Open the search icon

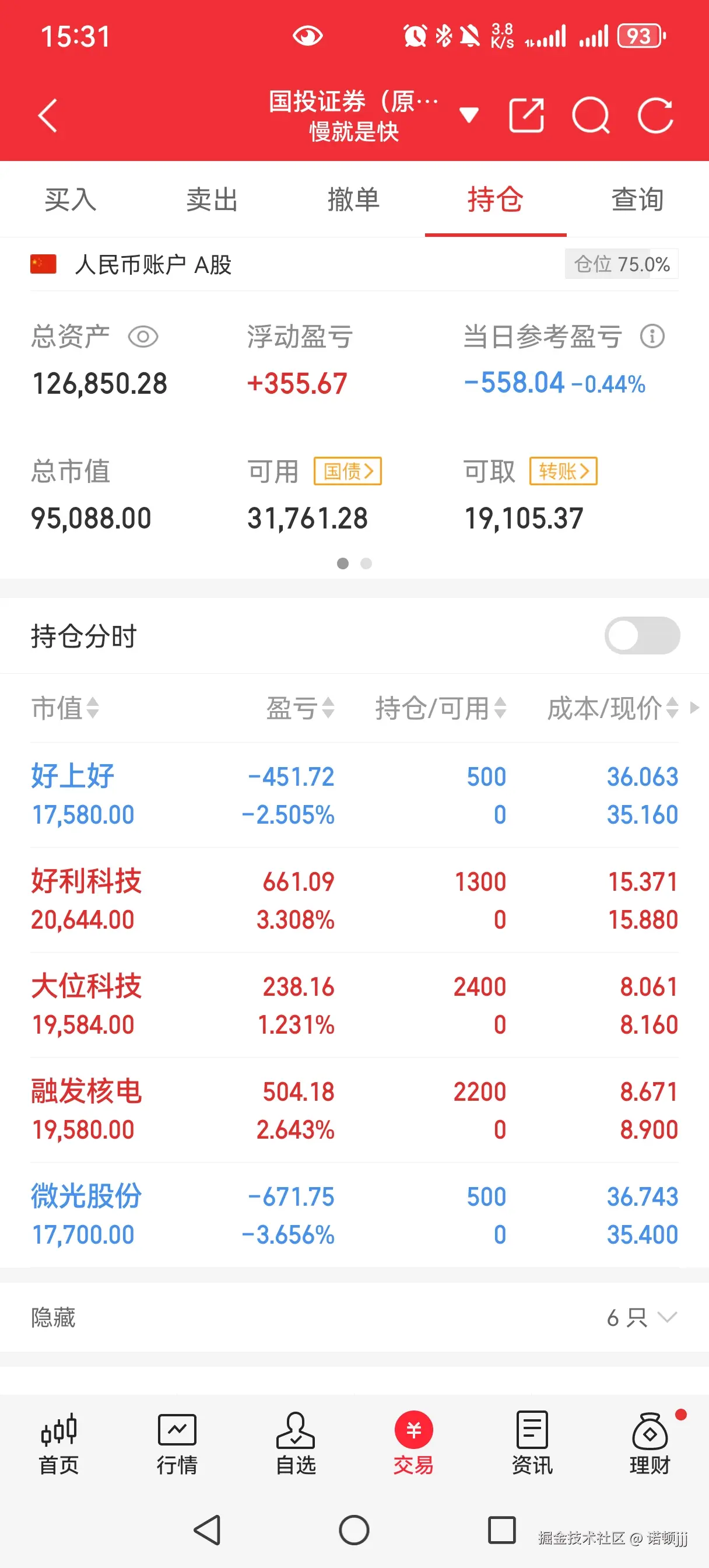coord(592,115)
